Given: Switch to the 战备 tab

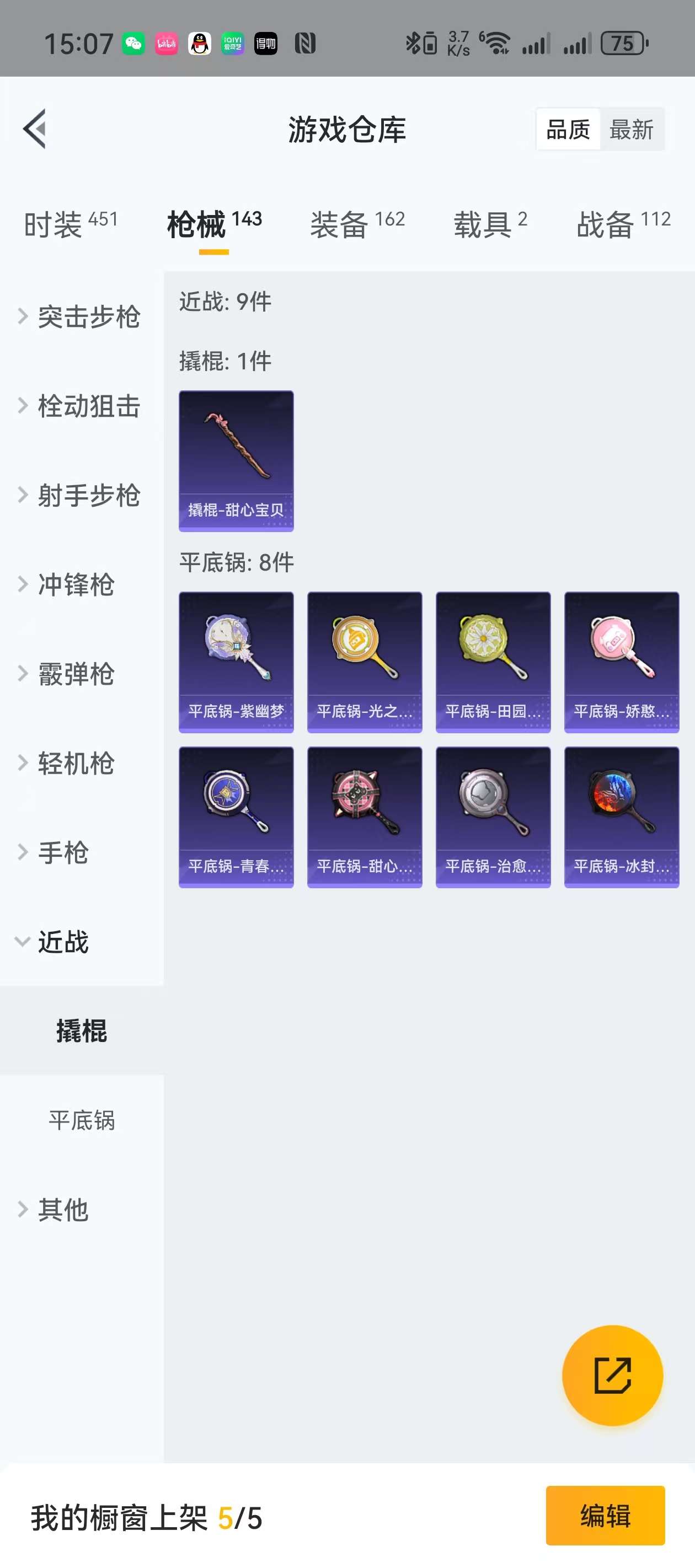Looking at the screenshot, I should click(623, 224).
